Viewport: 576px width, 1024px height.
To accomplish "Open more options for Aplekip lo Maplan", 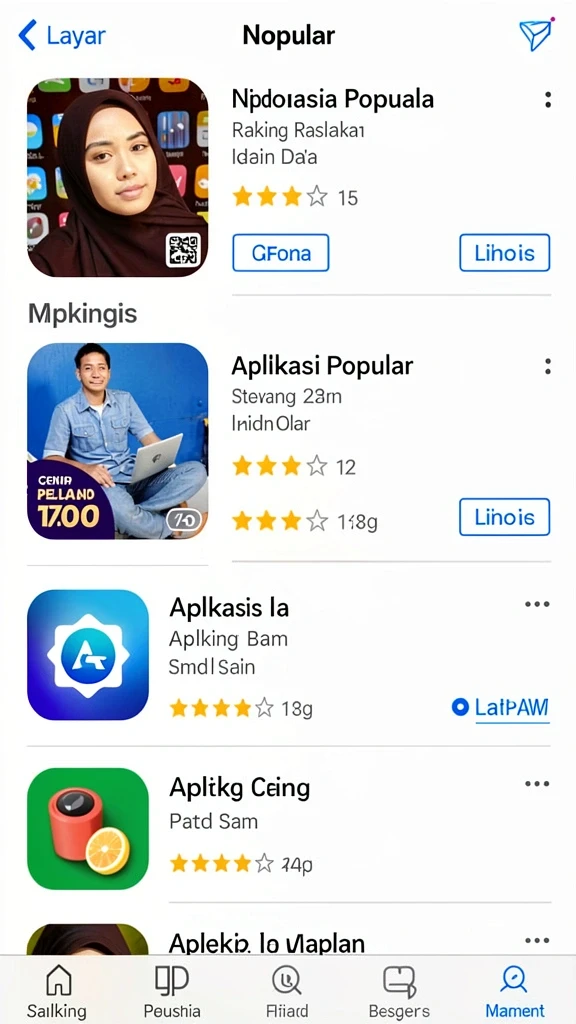I will 537,941.
